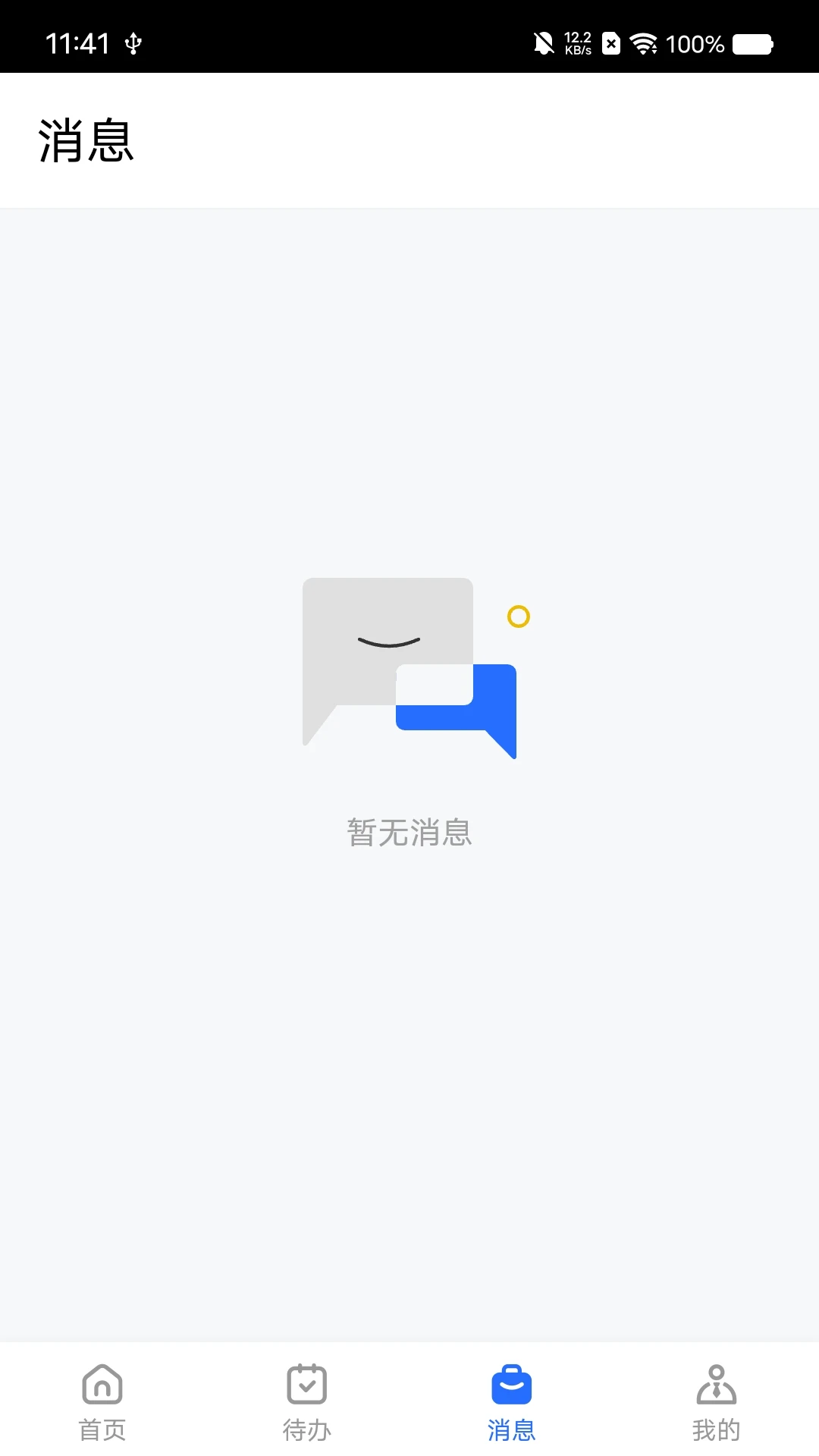This screenshot has width=819, height=1456.
Task: Tap the active 消息 tab label
Action: click(x=512, y=1429)
